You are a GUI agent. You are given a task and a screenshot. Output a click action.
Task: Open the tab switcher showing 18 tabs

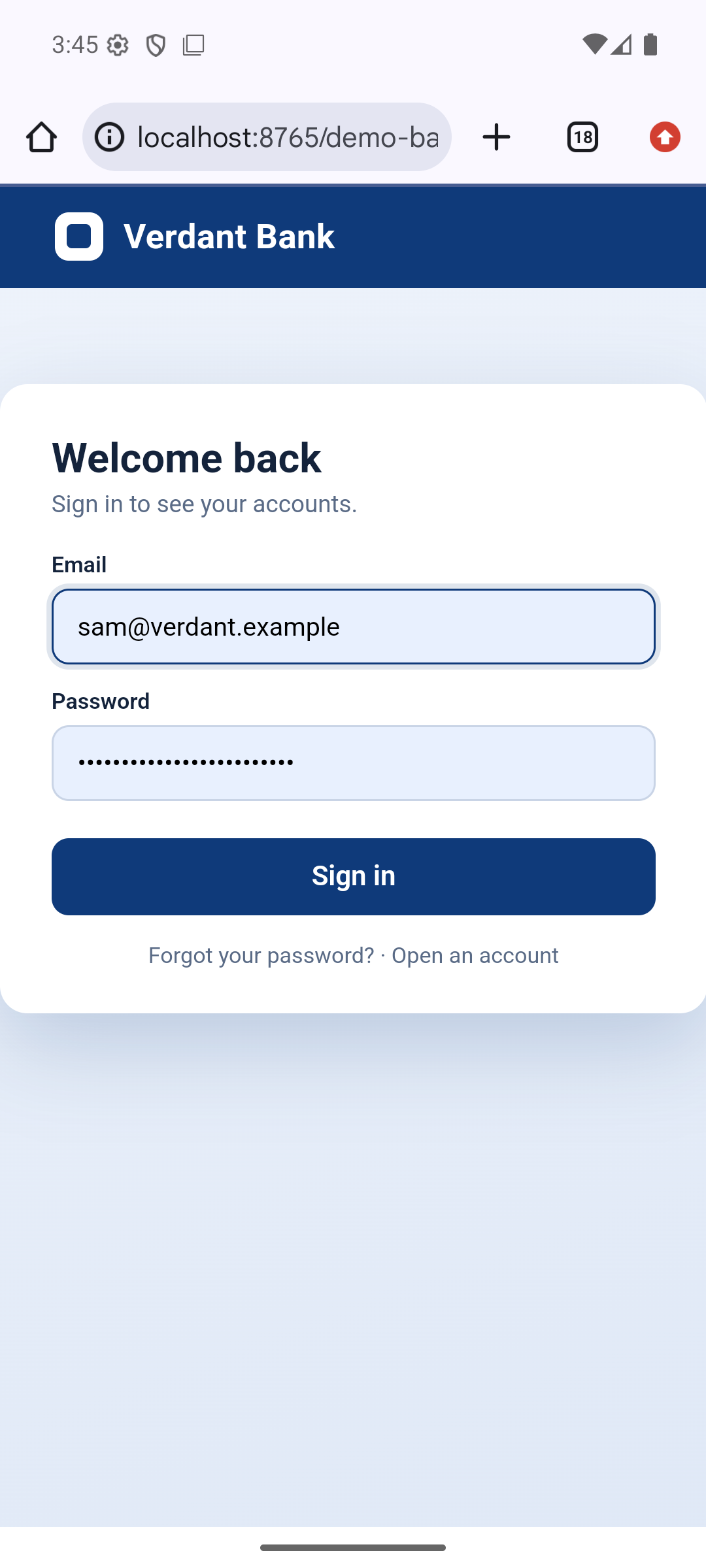point(582,137)
